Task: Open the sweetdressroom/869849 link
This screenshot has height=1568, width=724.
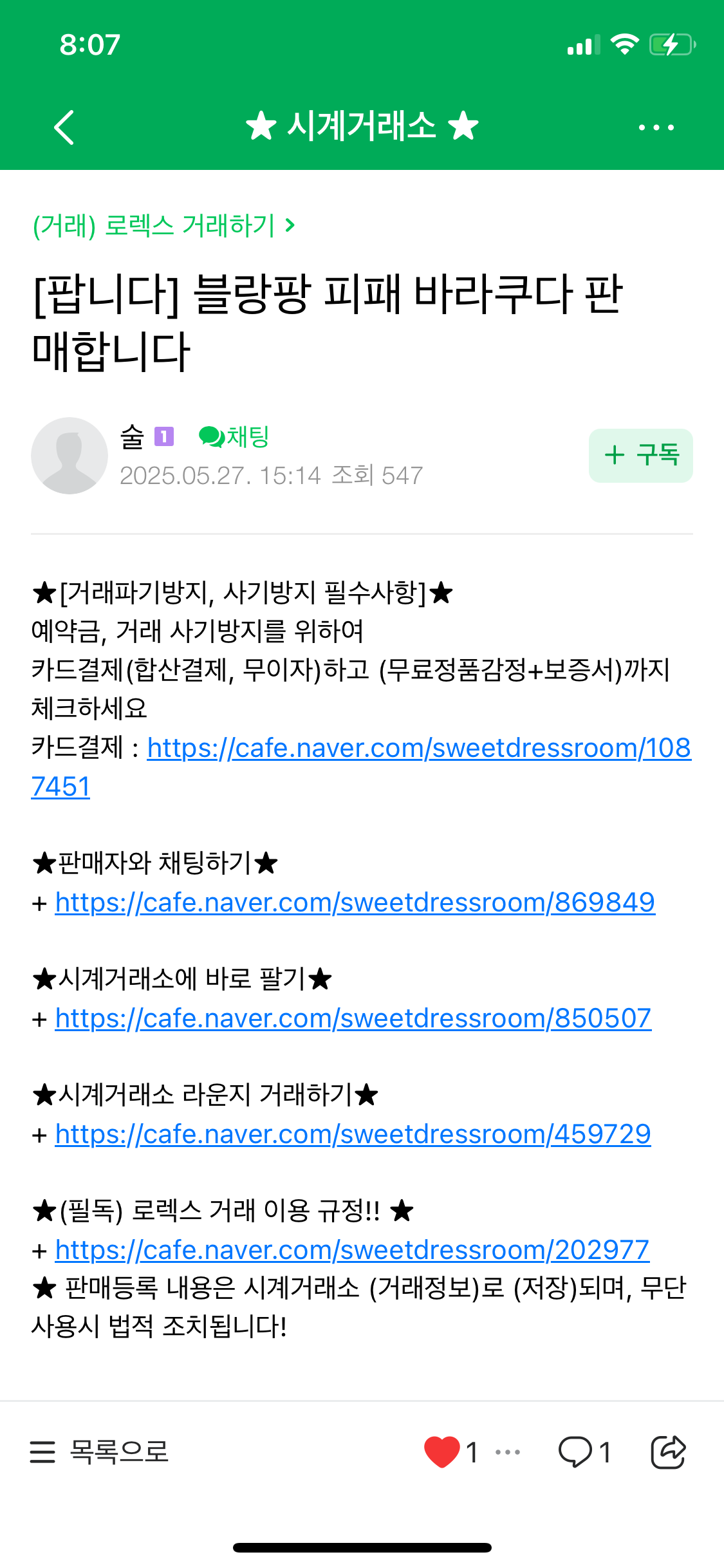Action: click(x=355, y=902)
